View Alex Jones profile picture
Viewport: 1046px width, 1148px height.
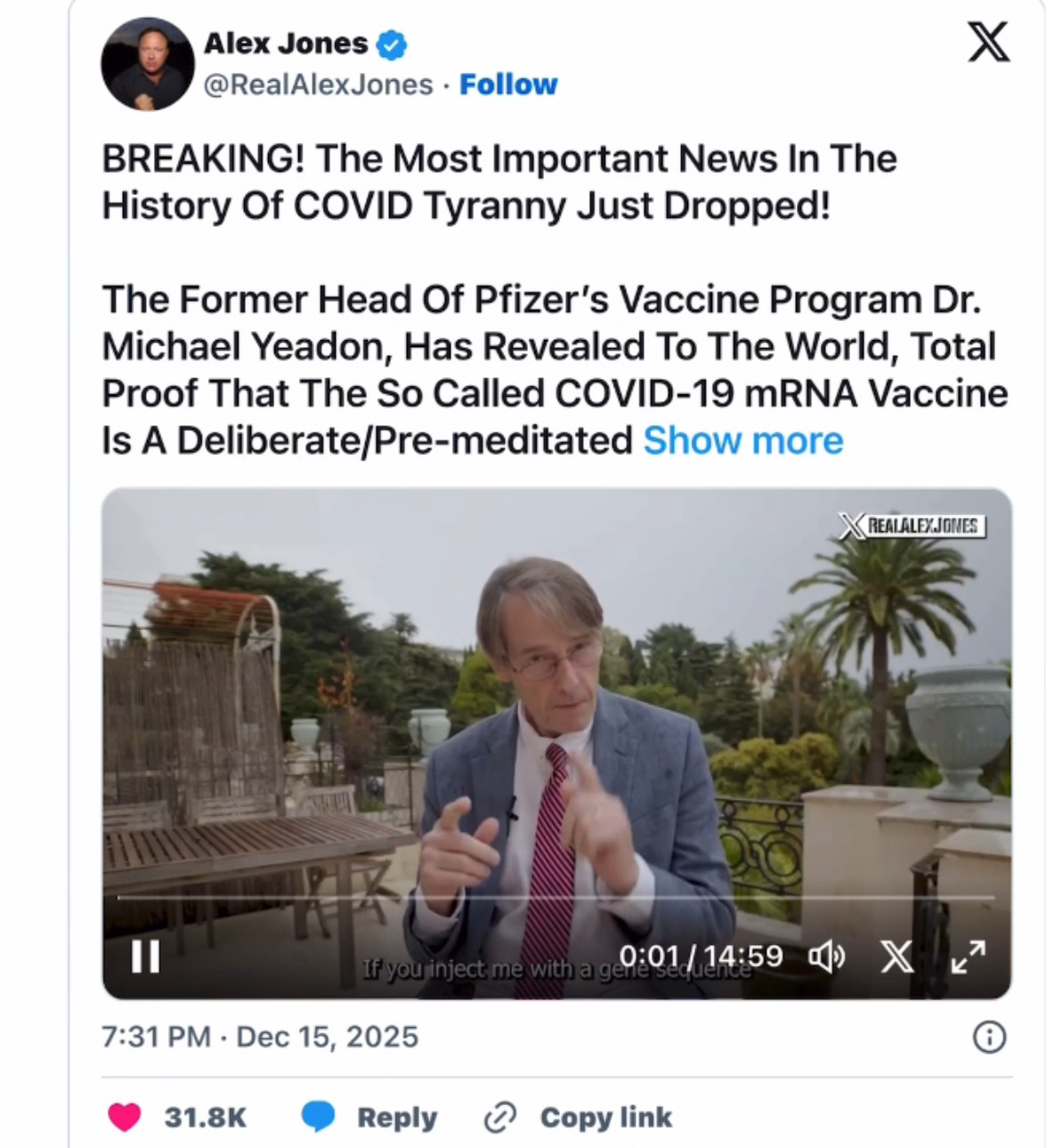click(x=147, y=64)
